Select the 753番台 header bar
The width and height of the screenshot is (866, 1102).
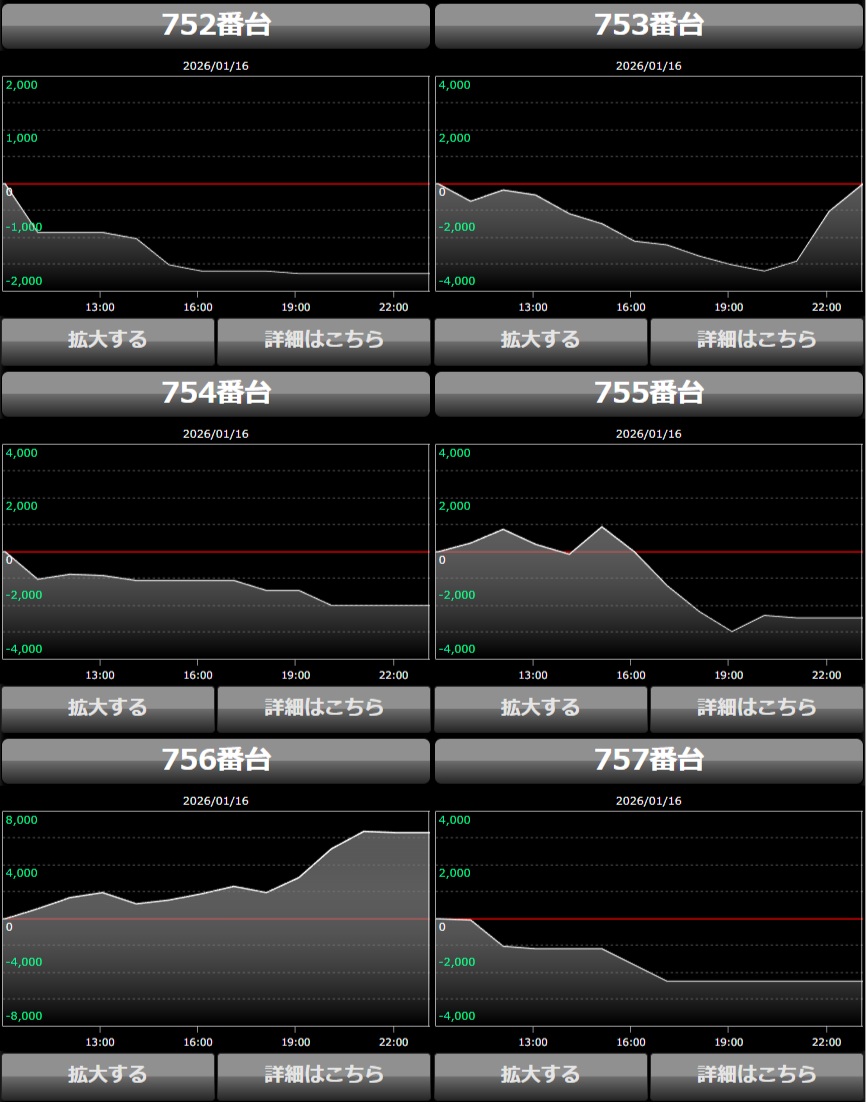649,26
